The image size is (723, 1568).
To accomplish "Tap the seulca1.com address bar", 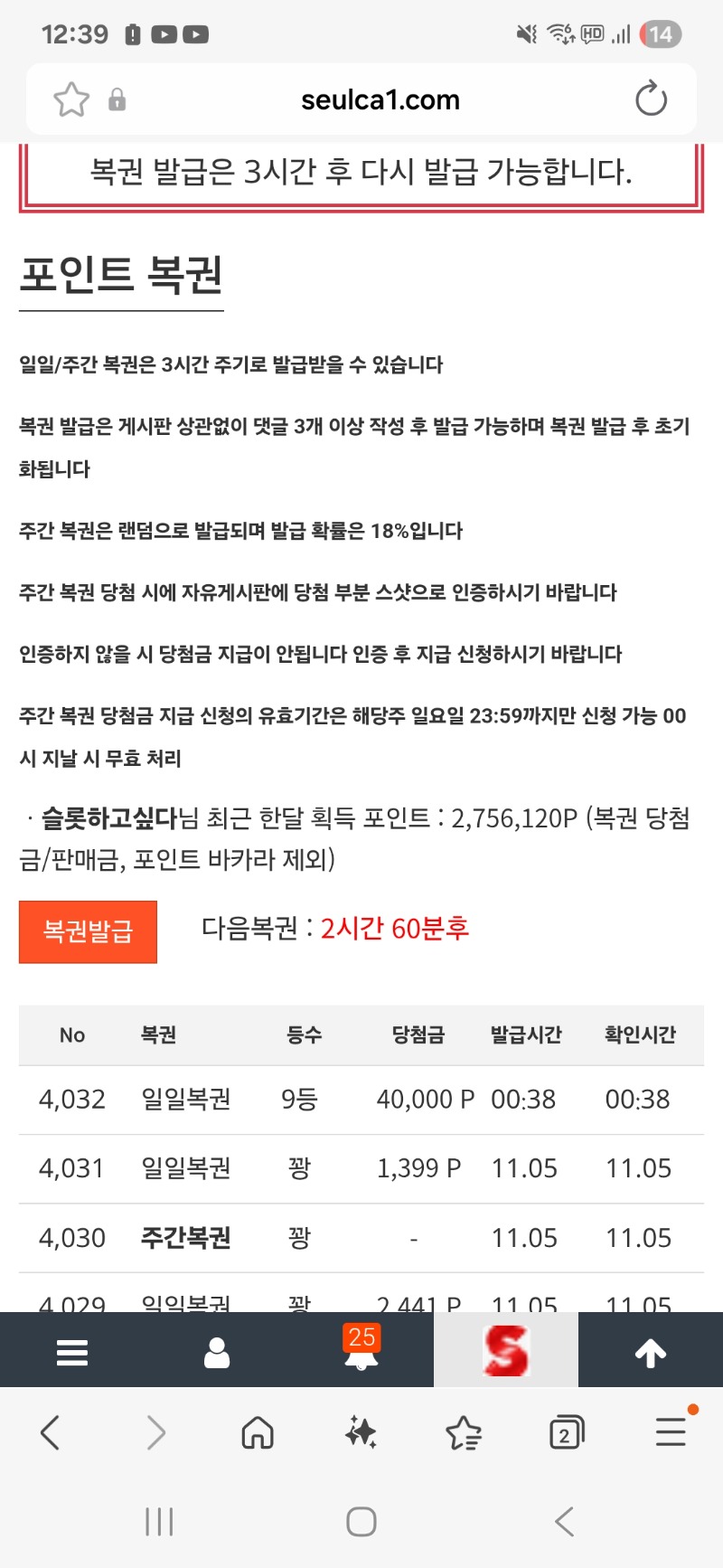I will 380,99.
